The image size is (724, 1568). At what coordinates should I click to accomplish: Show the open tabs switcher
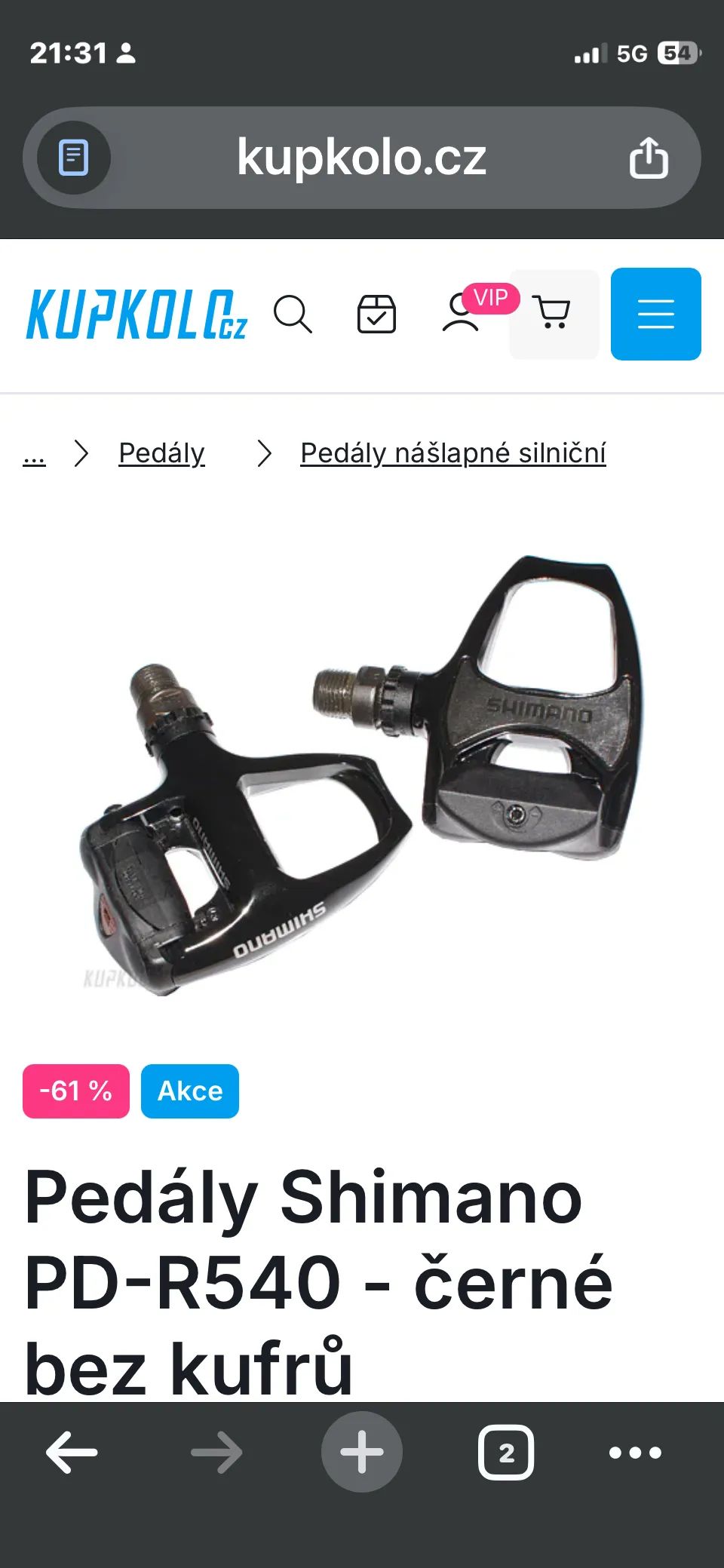tap(505, 1452)
